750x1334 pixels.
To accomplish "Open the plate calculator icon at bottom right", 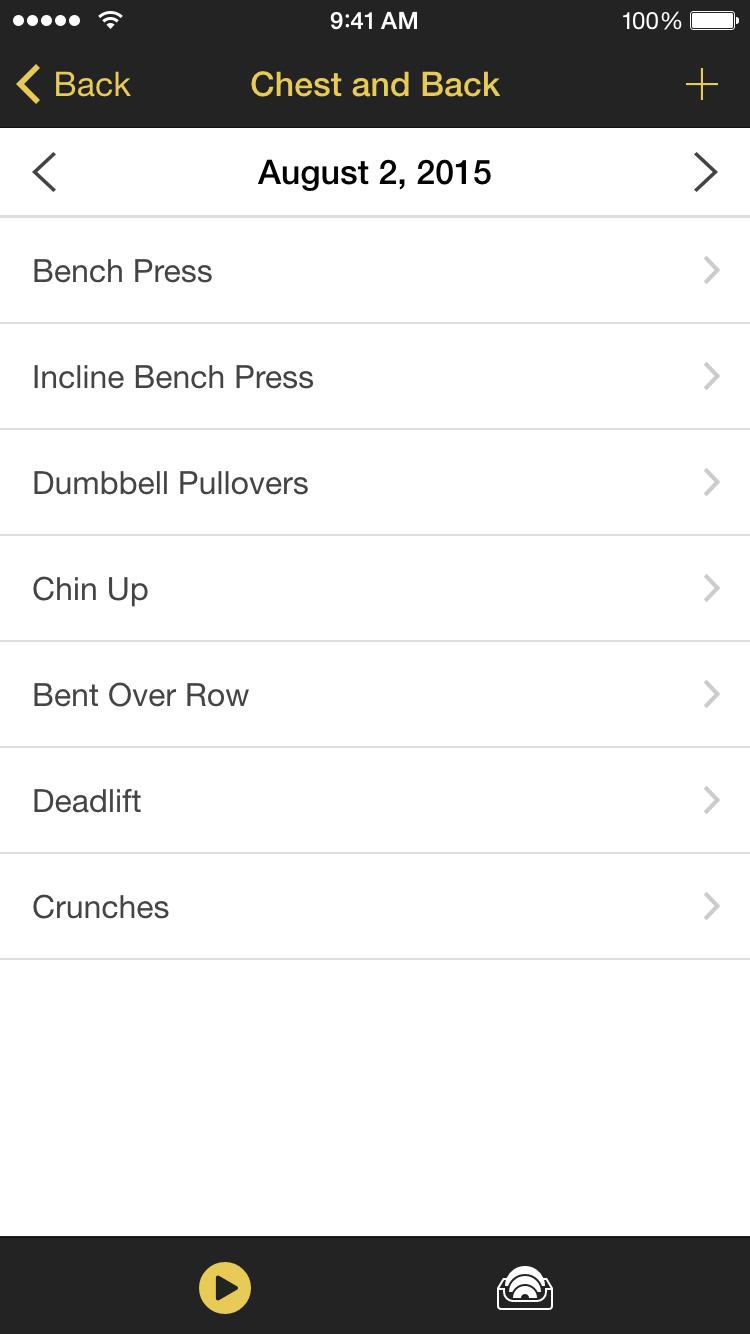I will 525,1288.
